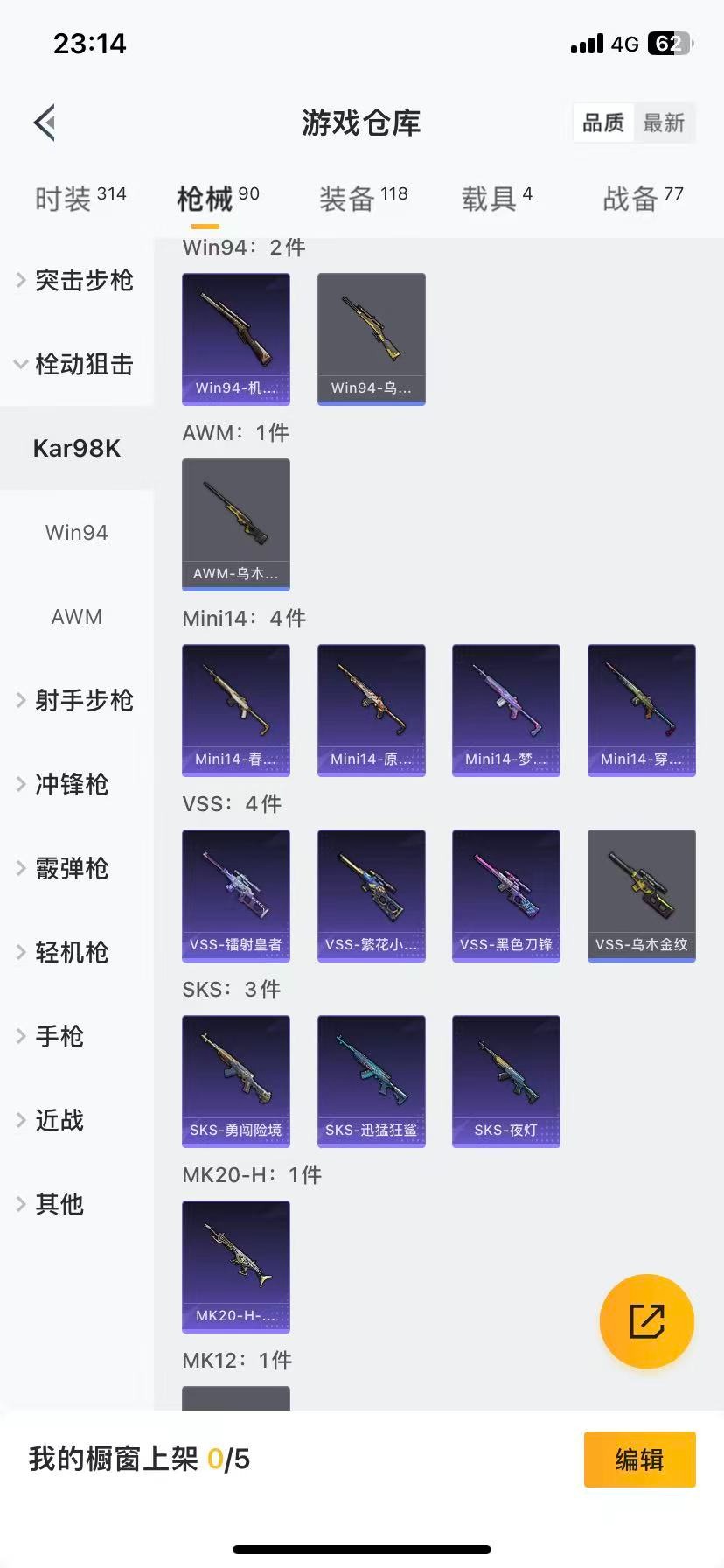The image size is (724, 1568).
Task: Tap the orange share floating button
Action: pyautogui.click(x=646, y=1320)
